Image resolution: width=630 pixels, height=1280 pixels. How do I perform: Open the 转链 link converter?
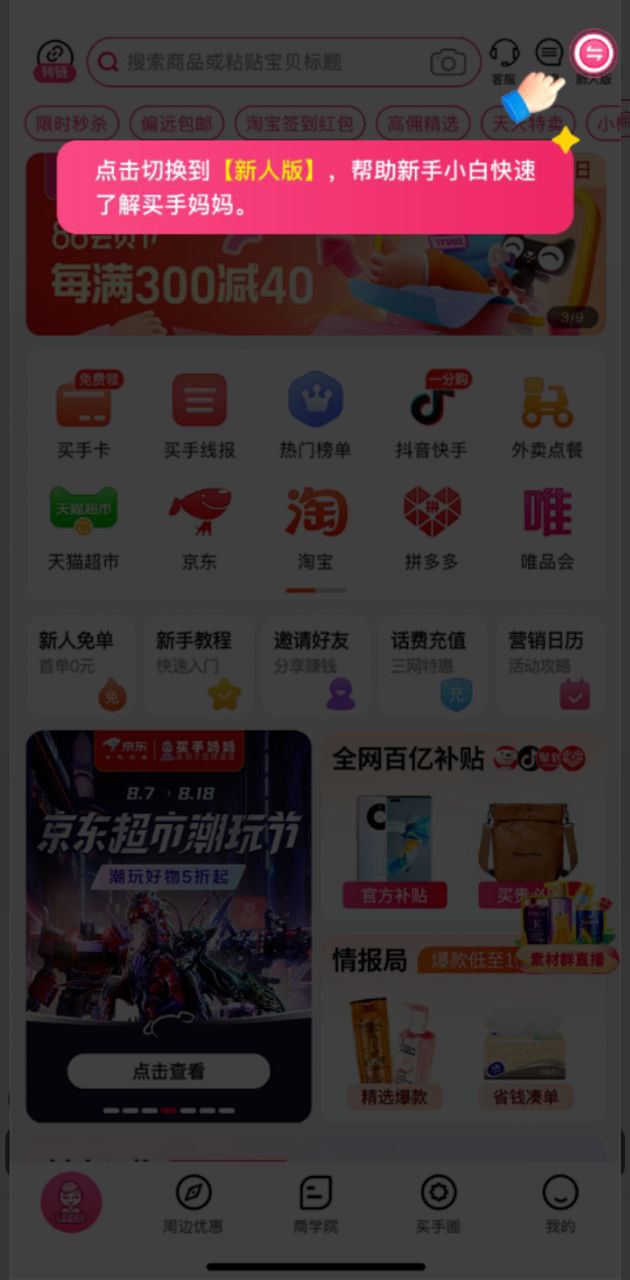point(54,60)
